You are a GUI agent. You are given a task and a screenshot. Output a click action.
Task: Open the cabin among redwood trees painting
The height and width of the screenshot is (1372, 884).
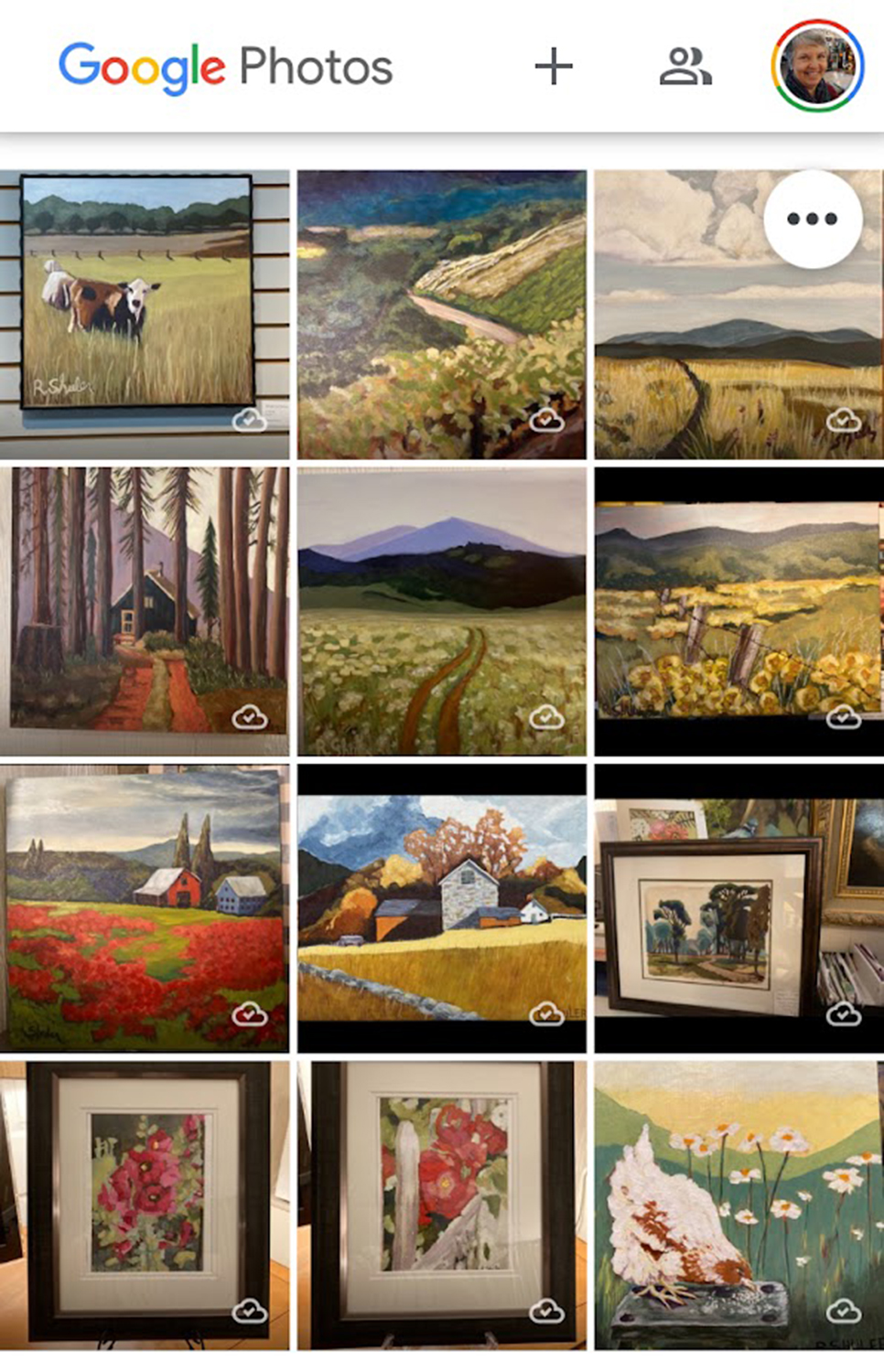[x=145, y=611]
